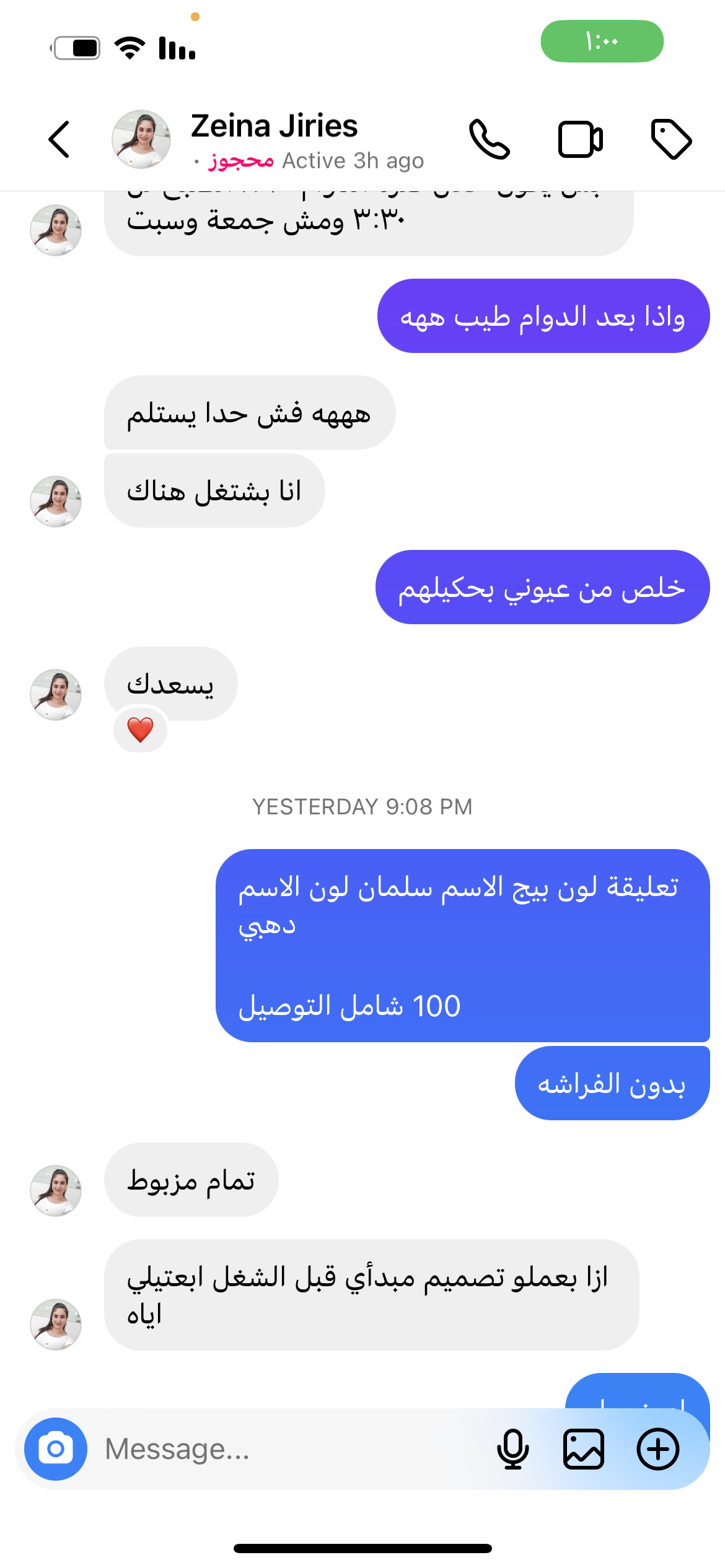Go back to the chat list
The height and width of the screenshot is (1568, 725).
(x=59, y=139)
